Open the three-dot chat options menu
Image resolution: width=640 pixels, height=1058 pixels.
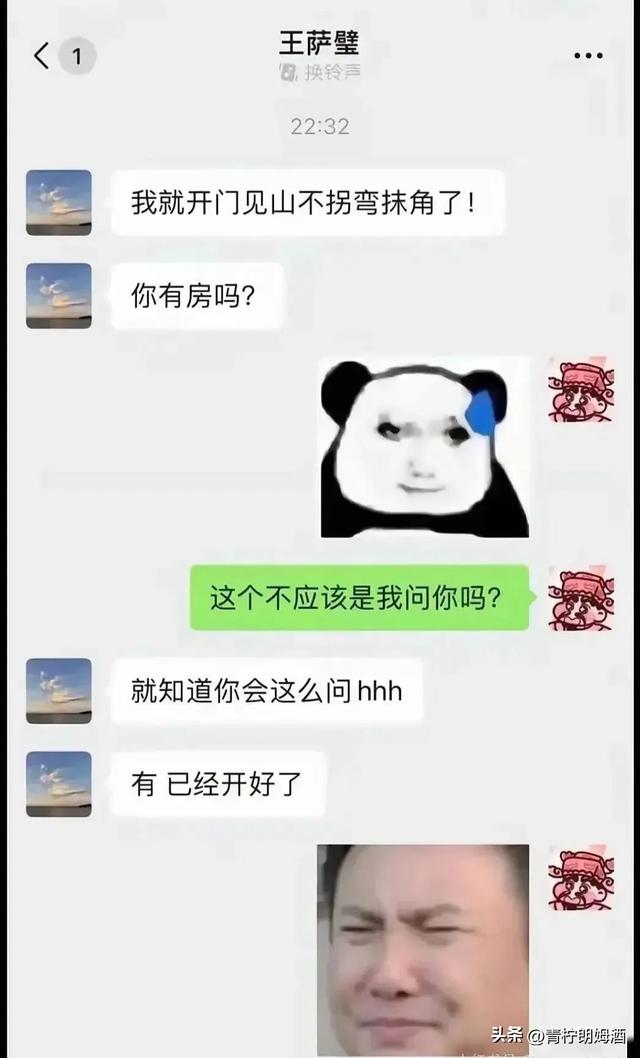588,56
